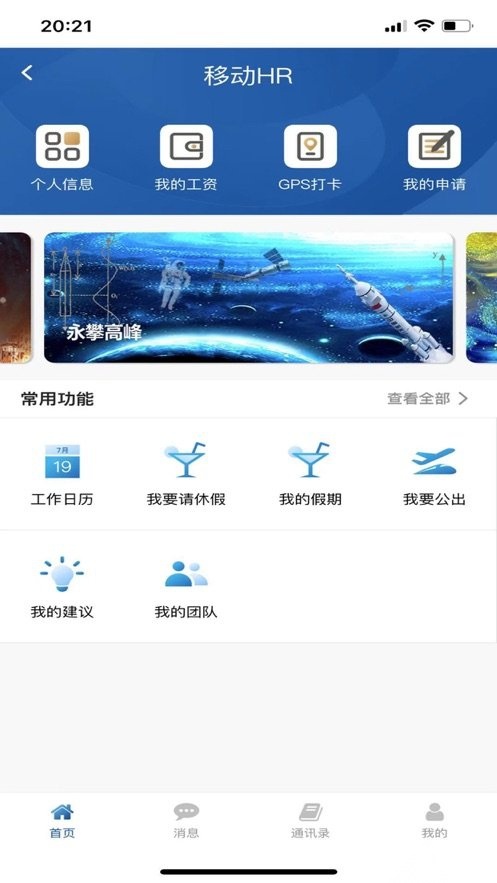Switch to the 首页 home tab

[x=62, y=821]
